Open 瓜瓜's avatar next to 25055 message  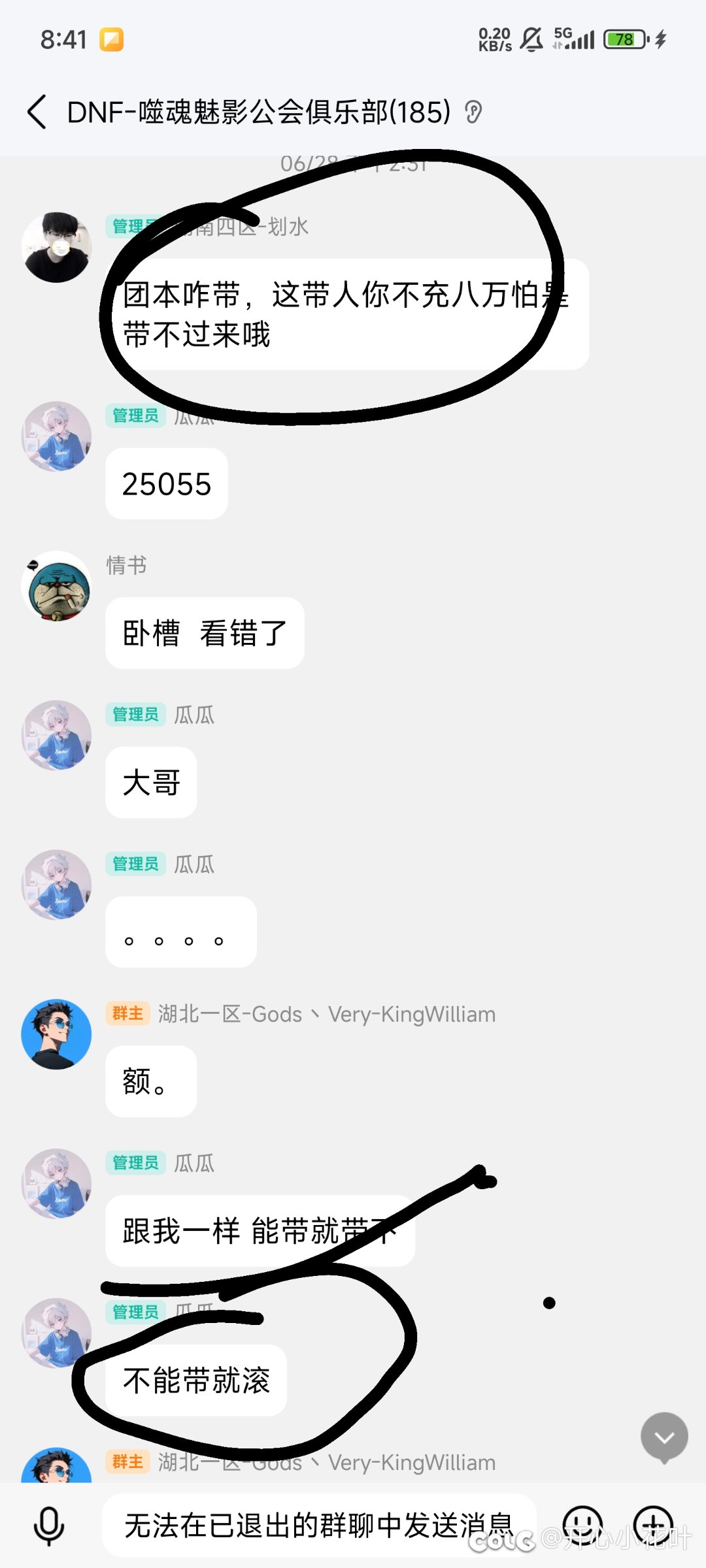pos(56,436)
